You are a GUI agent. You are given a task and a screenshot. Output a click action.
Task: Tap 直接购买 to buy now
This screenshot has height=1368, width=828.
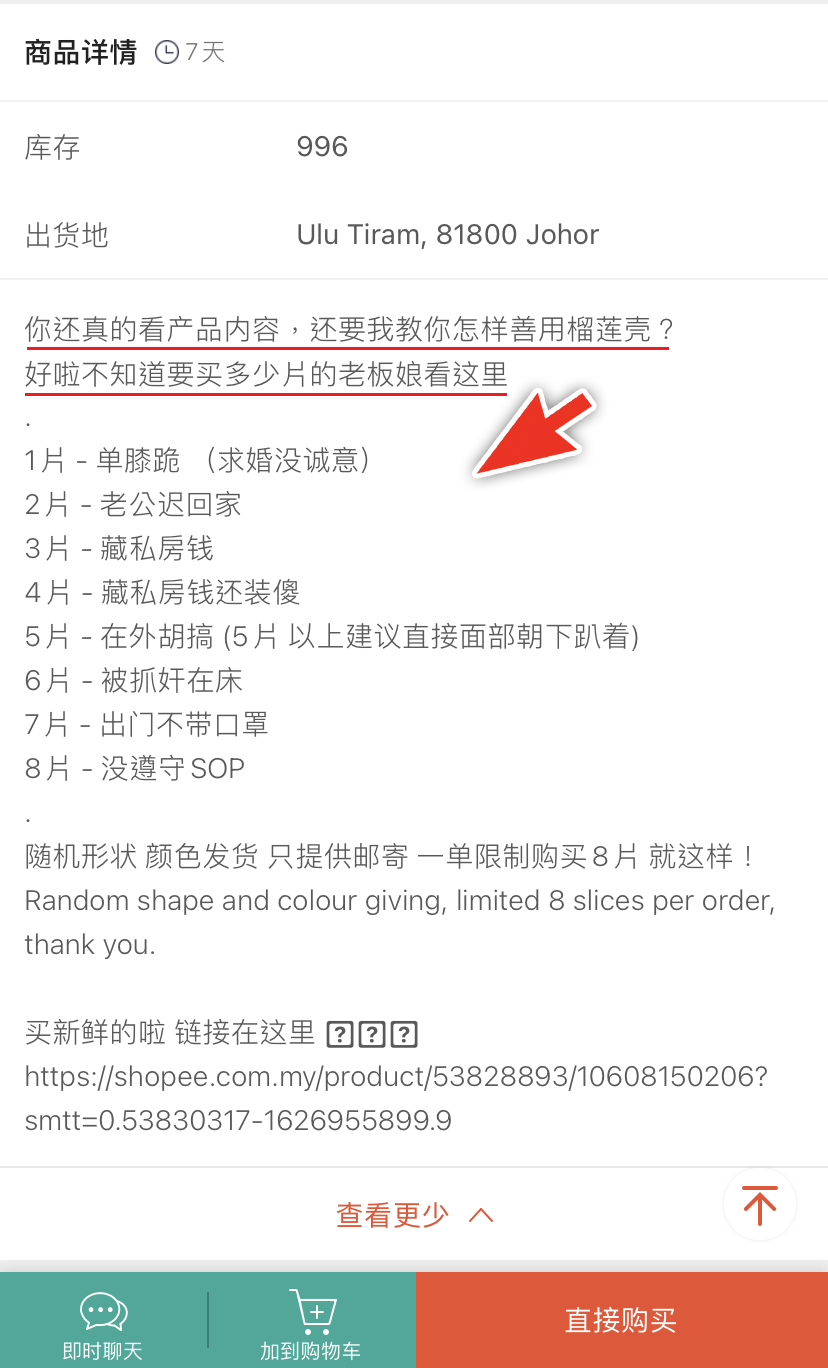621,1320
